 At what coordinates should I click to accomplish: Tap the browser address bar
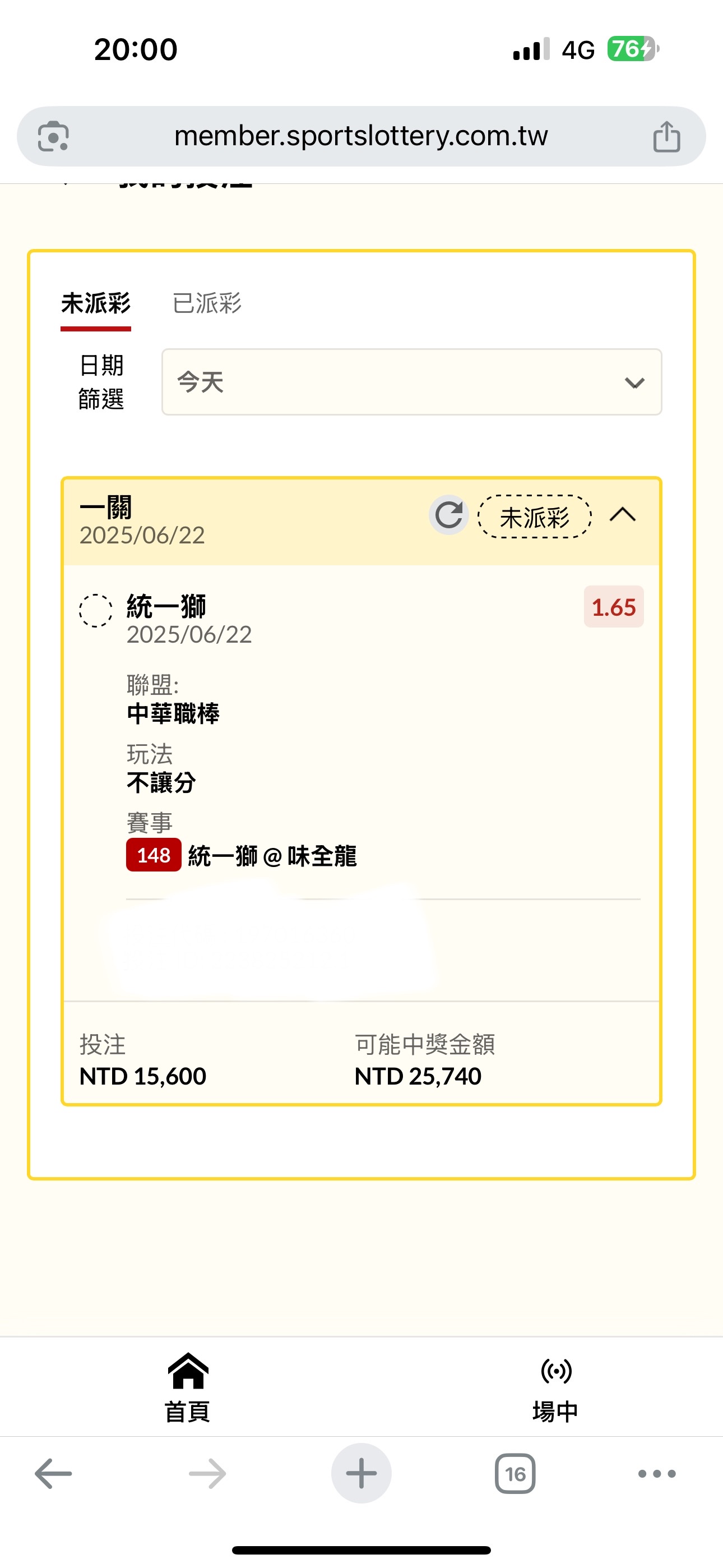pyautogui.click(x=360, y=136)
